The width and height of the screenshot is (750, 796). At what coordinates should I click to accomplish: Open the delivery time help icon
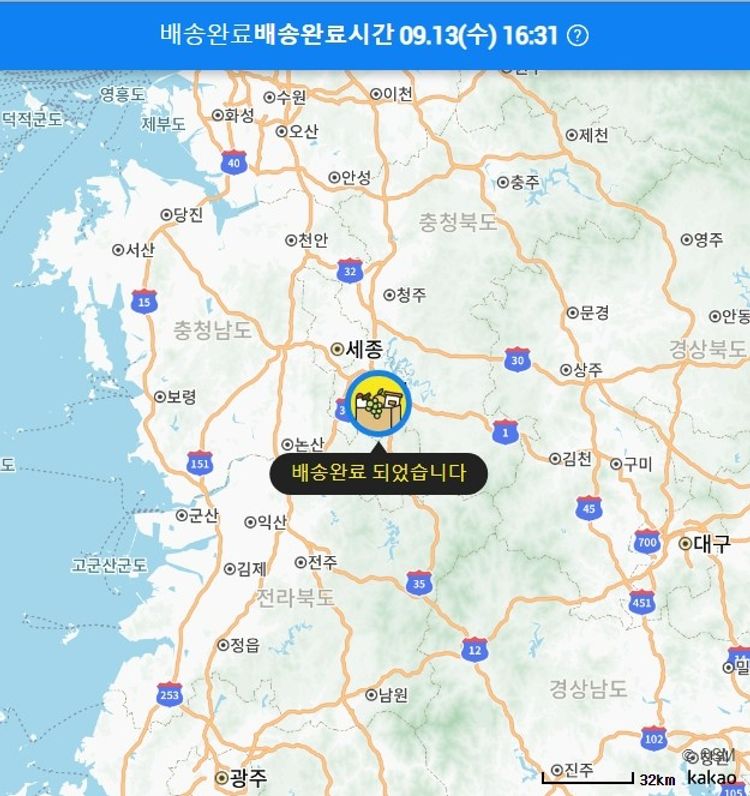click(x=578, y=35)
